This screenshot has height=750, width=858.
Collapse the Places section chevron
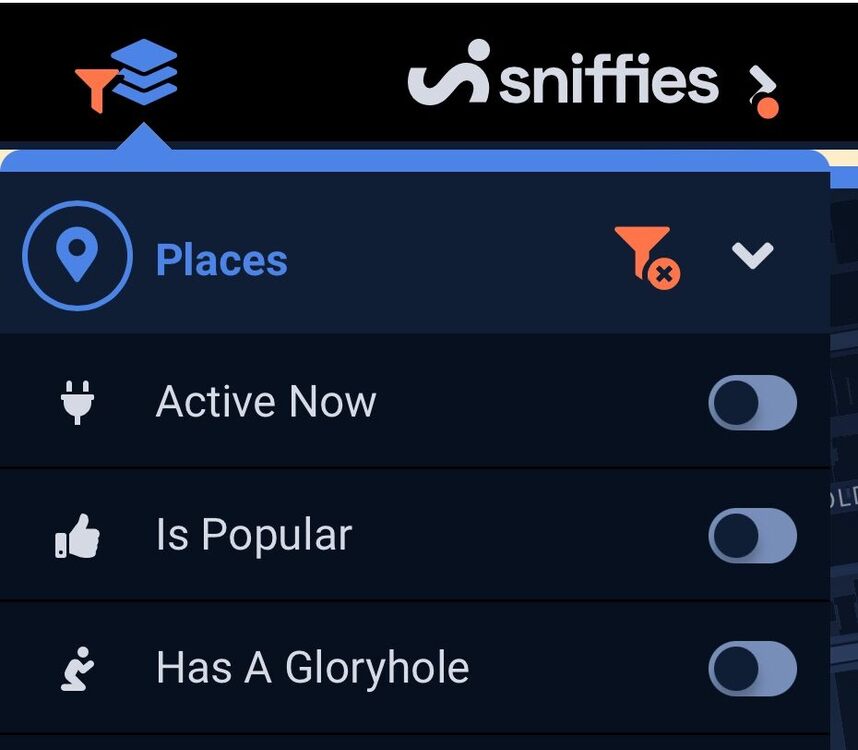(x=752, y=256)
